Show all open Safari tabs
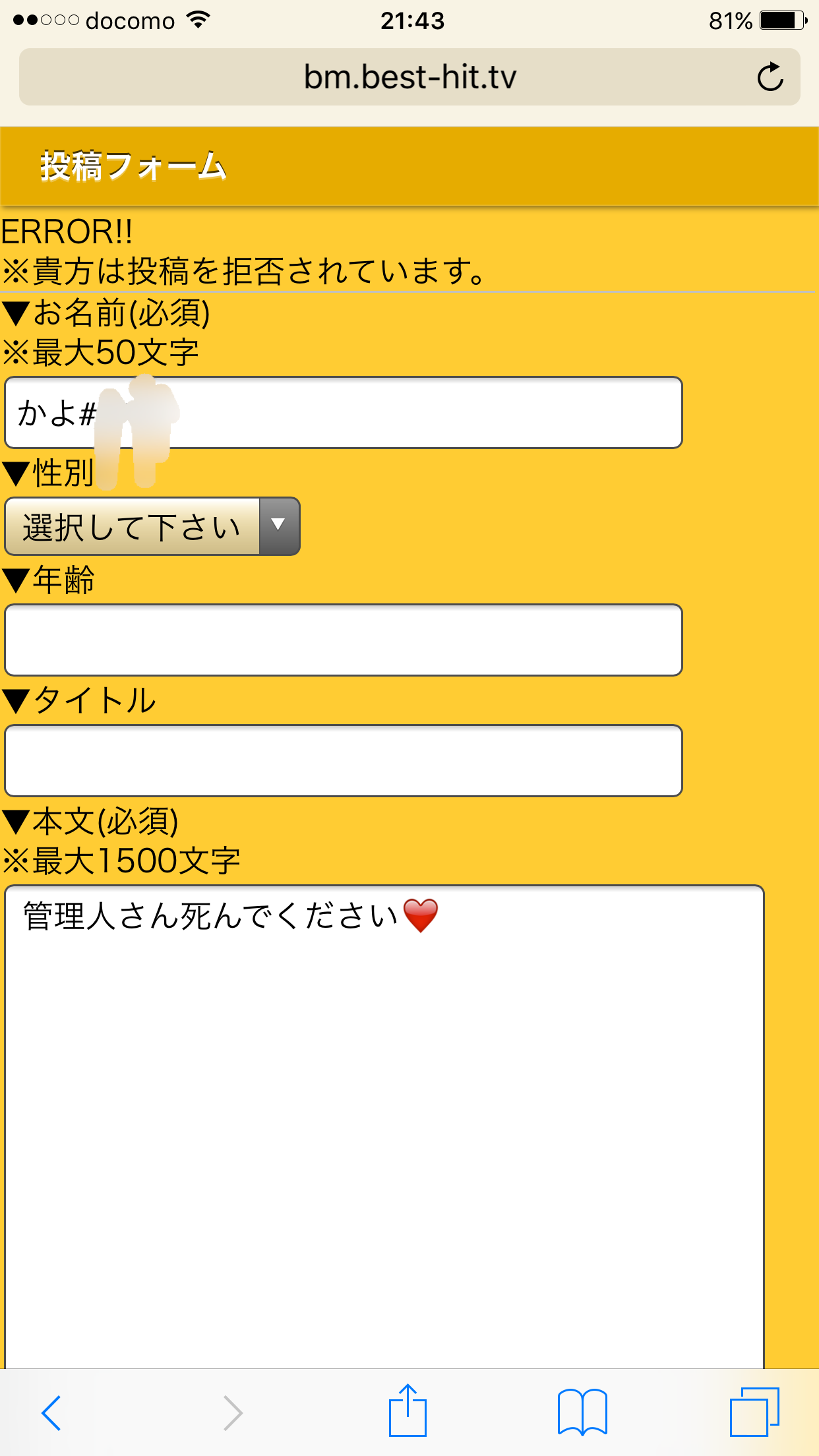 754,1412
